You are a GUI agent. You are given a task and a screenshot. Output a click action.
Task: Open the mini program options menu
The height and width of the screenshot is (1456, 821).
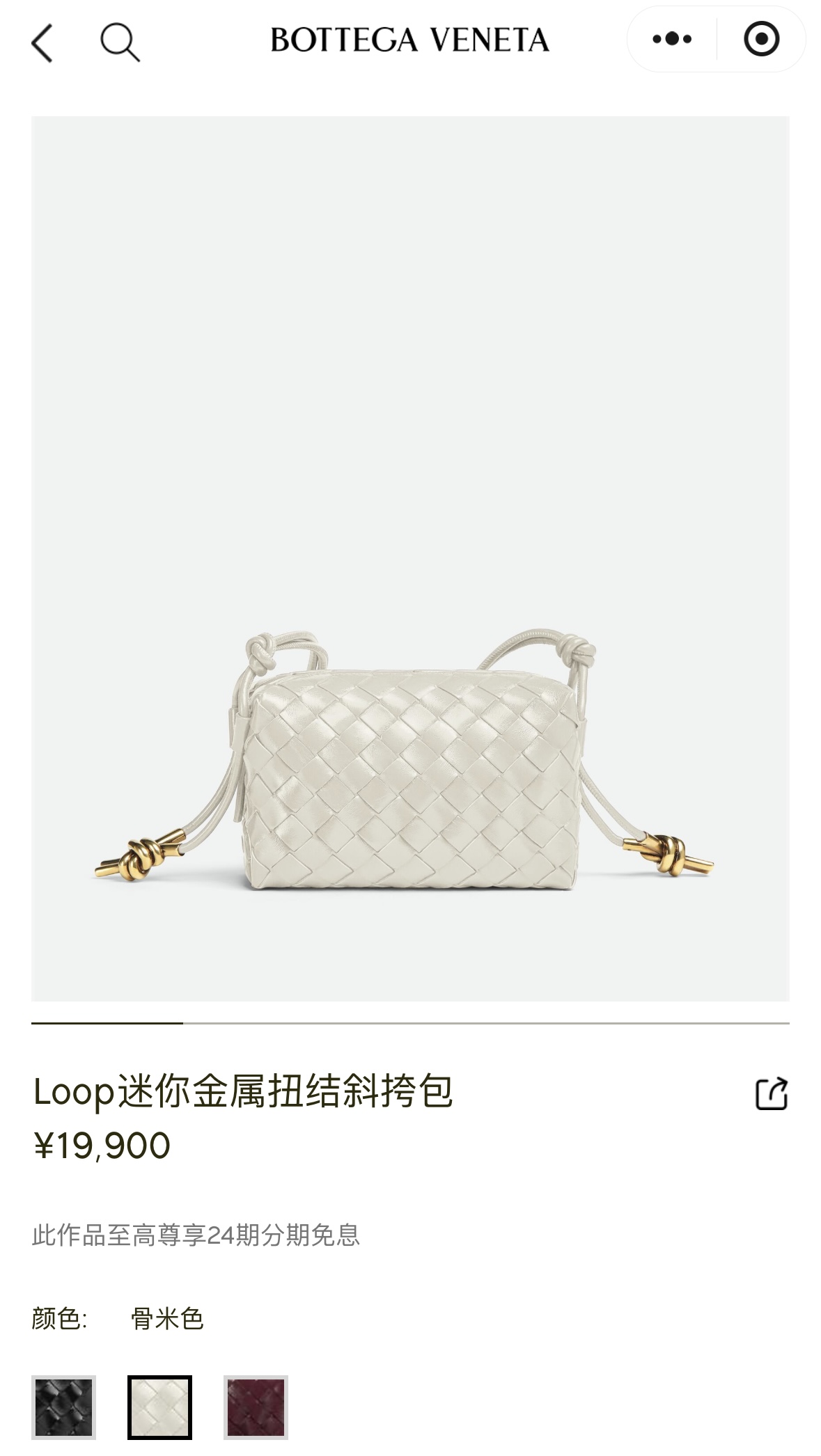pos(672,39)
